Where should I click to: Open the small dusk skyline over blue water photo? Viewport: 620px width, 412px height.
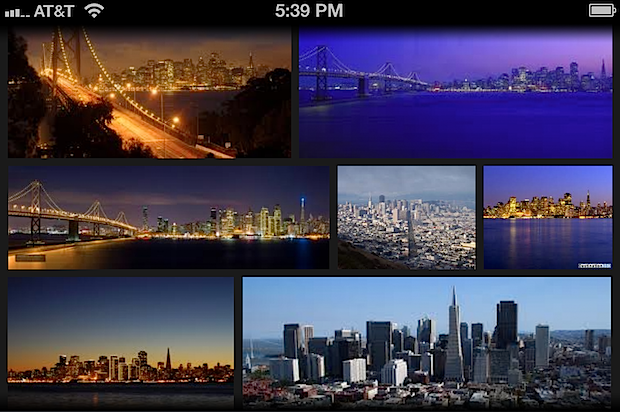pyautogui.click(x=547, y=217)
